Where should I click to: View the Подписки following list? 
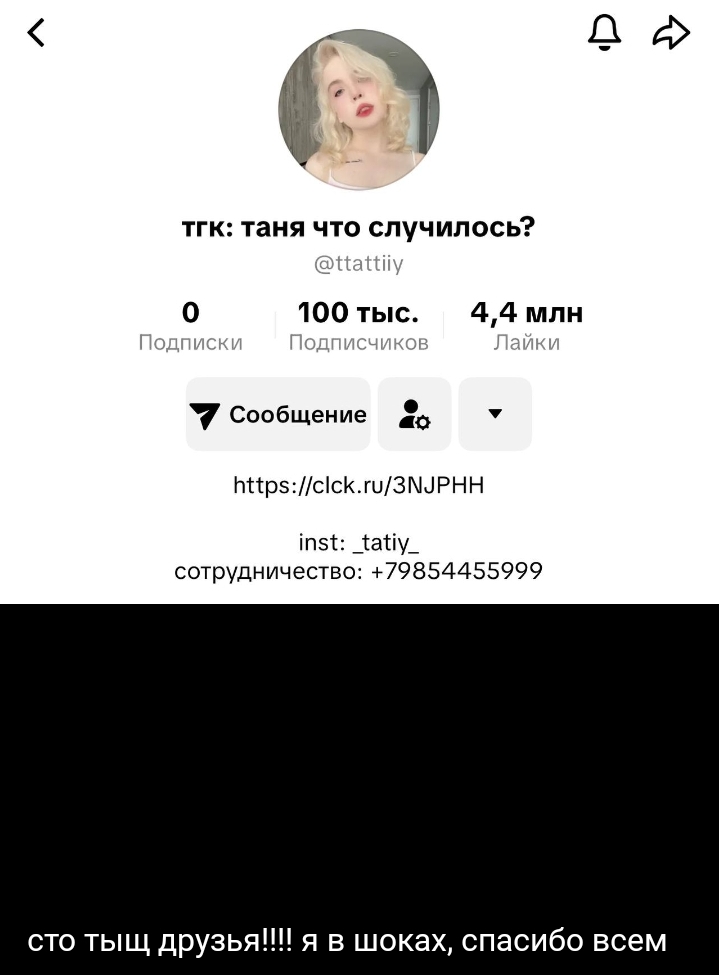[x=190, y=327]
